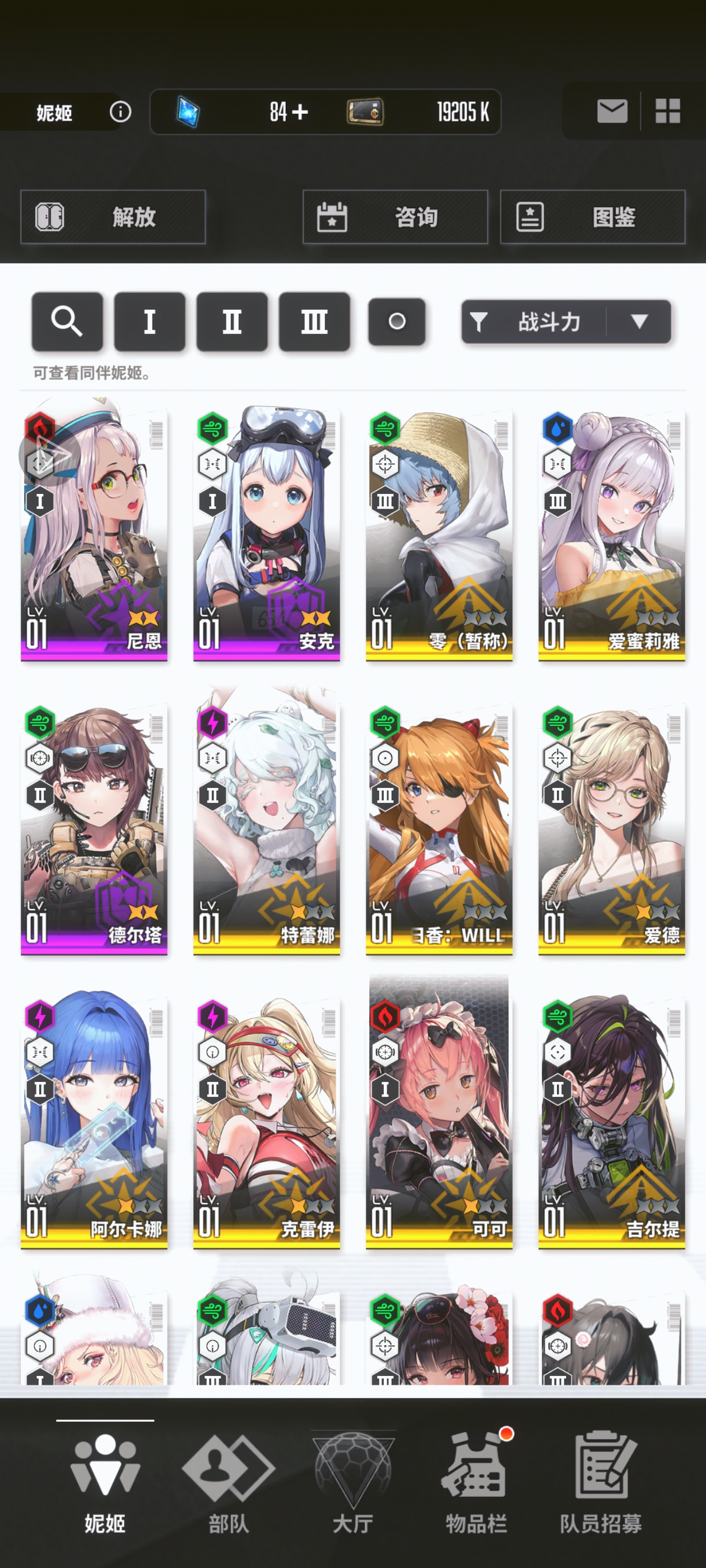Open the 图鉴 collection
The image size is (706, 1568).
592,217
